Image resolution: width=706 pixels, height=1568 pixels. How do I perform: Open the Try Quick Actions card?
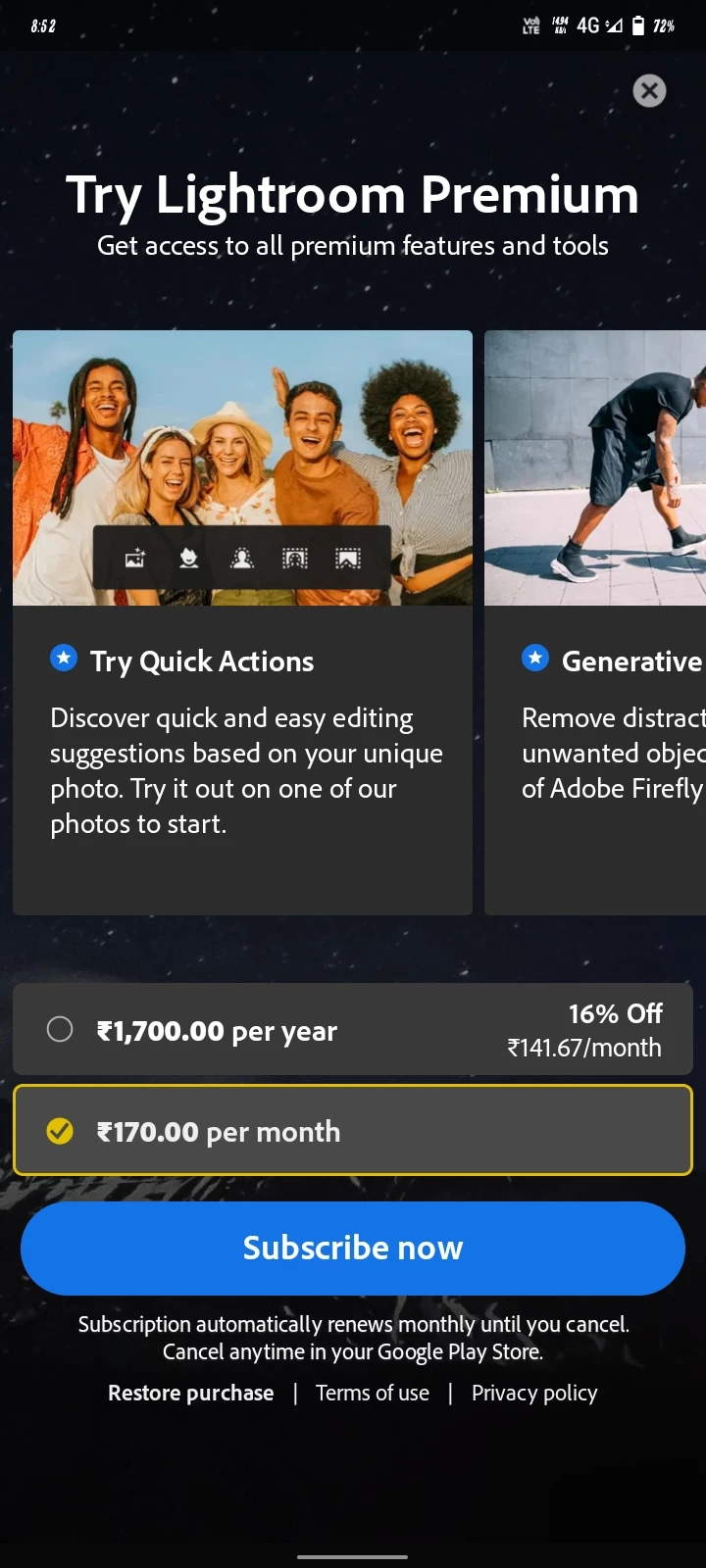pos(242,622)
